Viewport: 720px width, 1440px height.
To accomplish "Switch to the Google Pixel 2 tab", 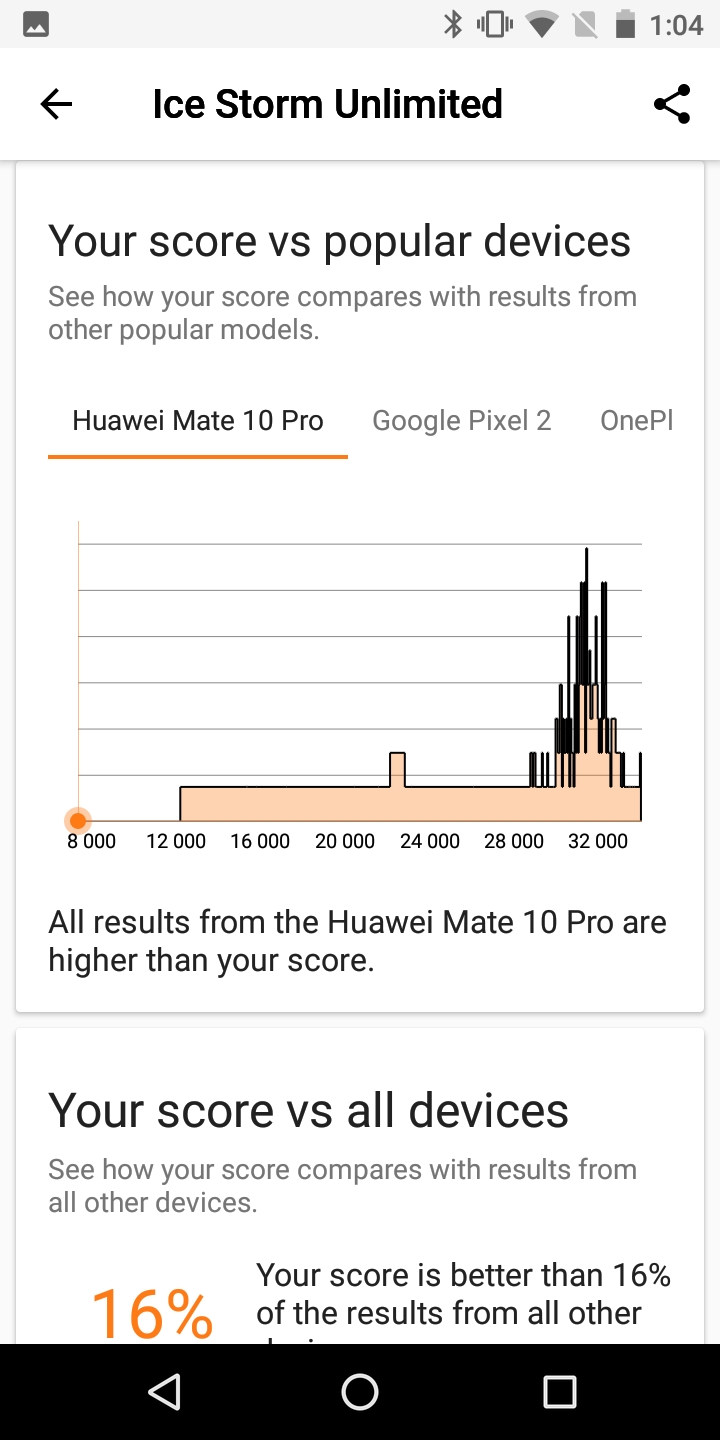I will (x=461, y=421).
